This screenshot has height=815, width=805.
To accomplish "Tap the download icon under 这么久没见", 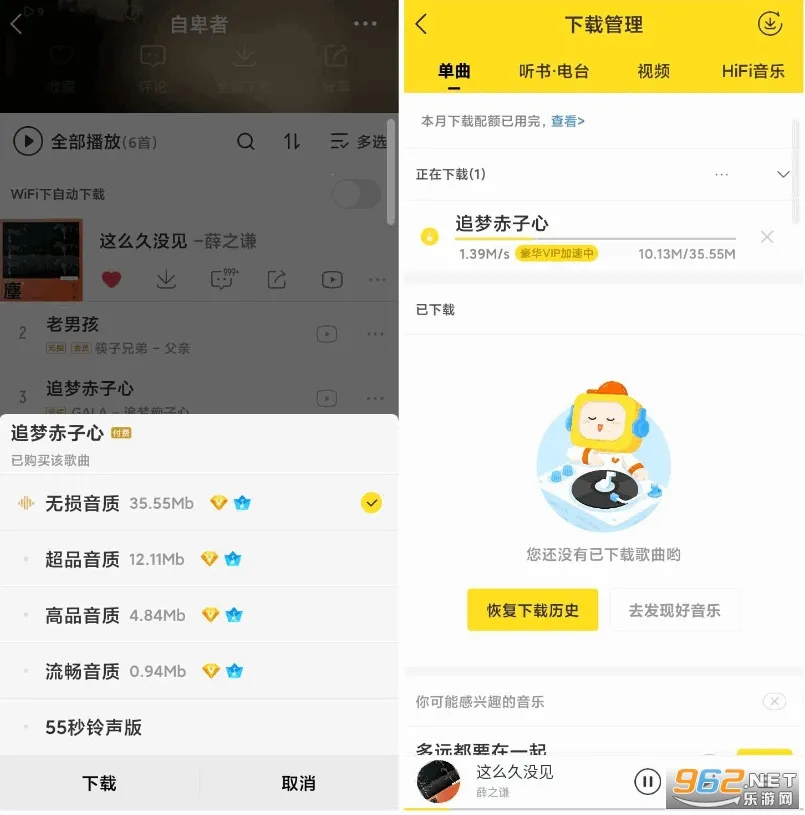I will tap(167, 280).
